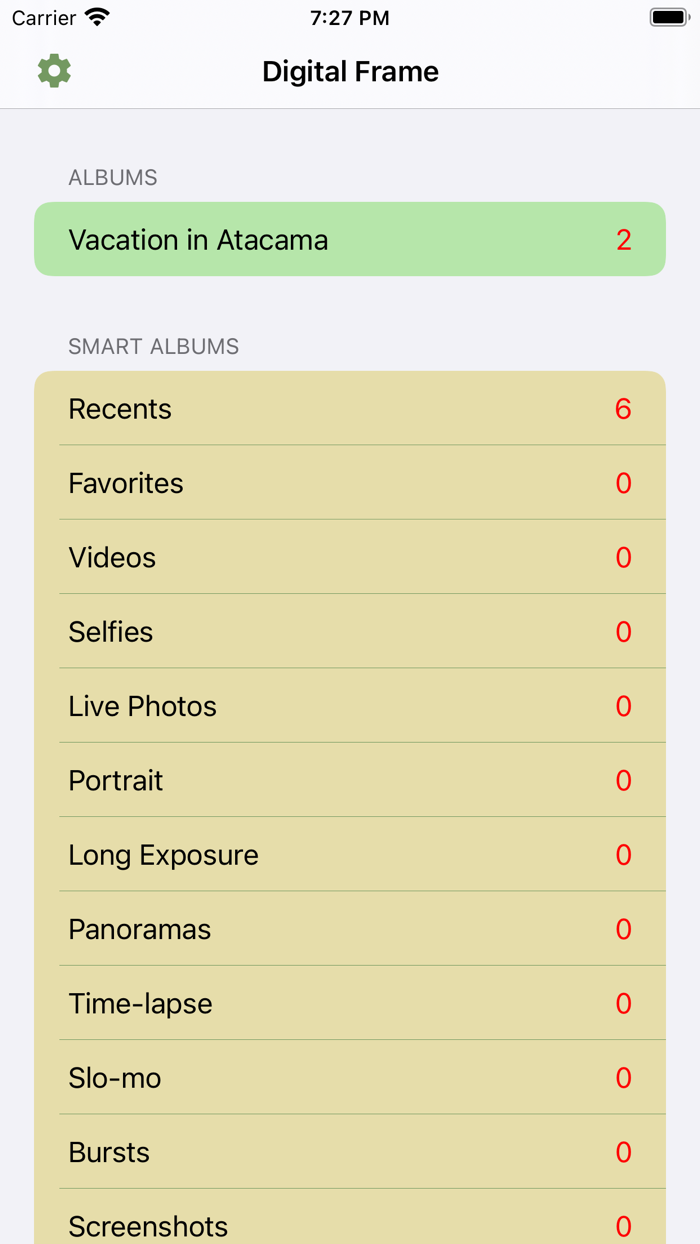Open the Live Photos album
This screenshot has width=700, height=1244.
point(349,706)
